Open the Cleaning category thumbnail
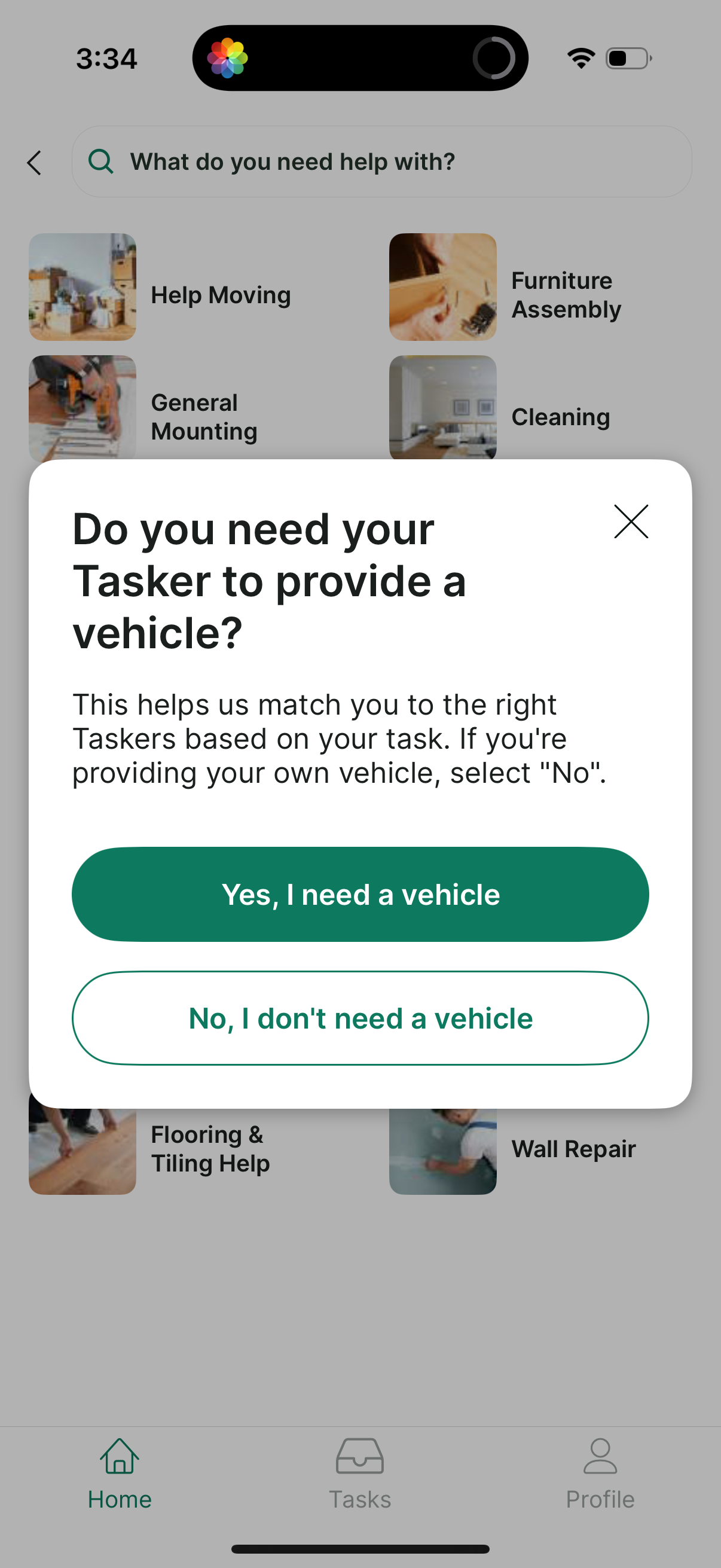721x1568 pixels. pyautogui.click(x=442, y=408)
